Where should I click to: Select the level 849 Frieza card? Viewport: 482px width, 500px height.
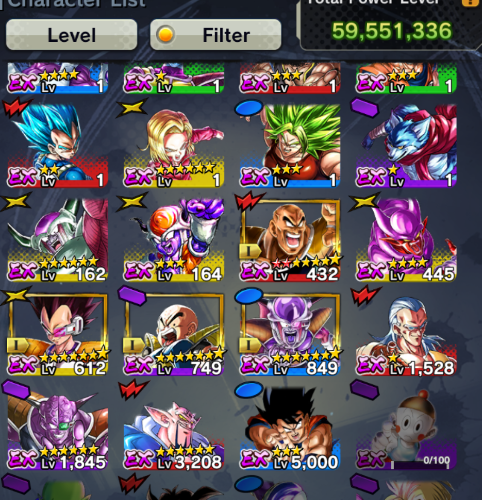290,334
